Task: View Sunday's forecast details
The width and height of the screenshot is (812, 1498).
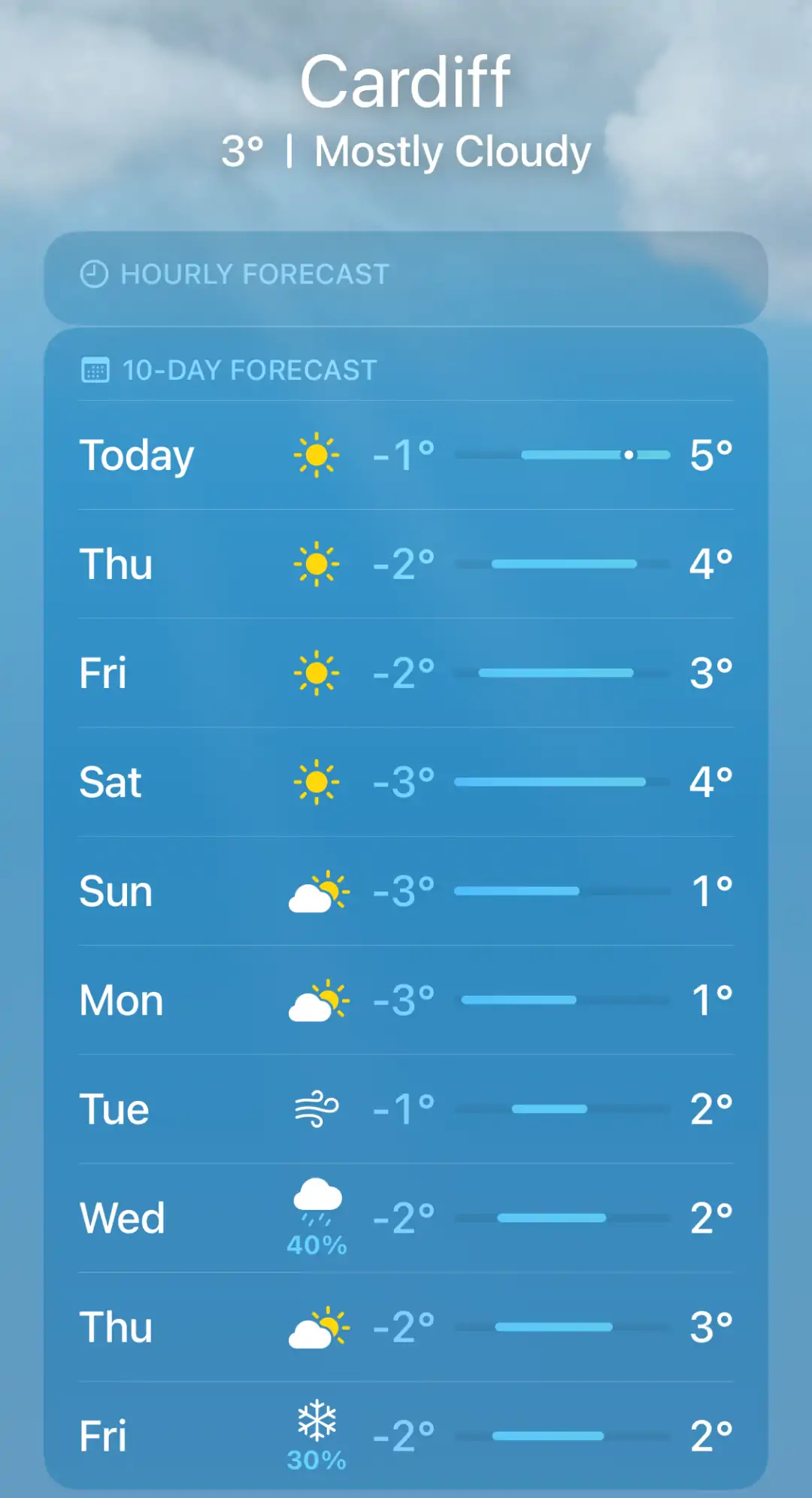Action: click(406, 891)
